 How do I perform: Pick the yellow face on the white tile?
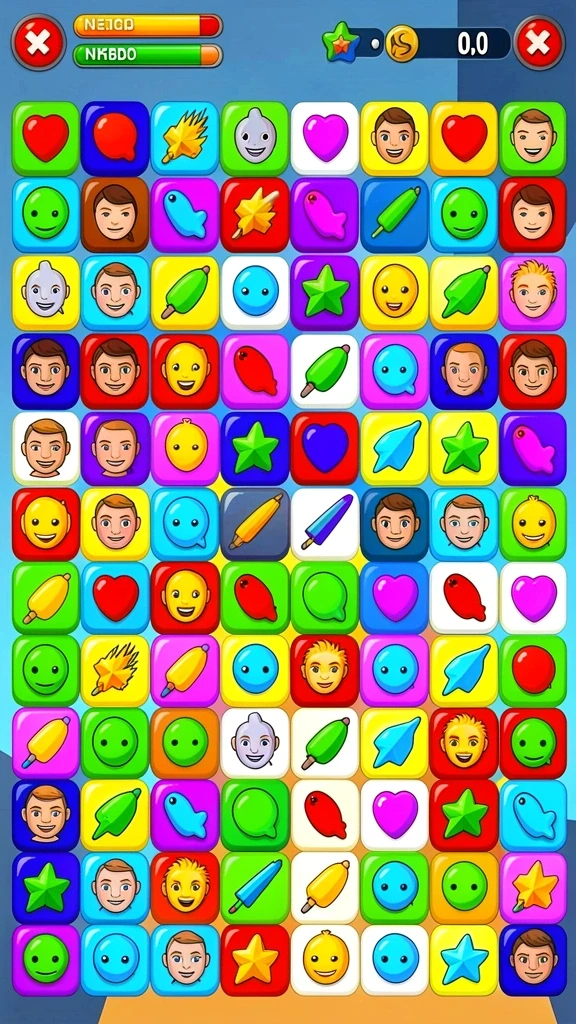325,959
